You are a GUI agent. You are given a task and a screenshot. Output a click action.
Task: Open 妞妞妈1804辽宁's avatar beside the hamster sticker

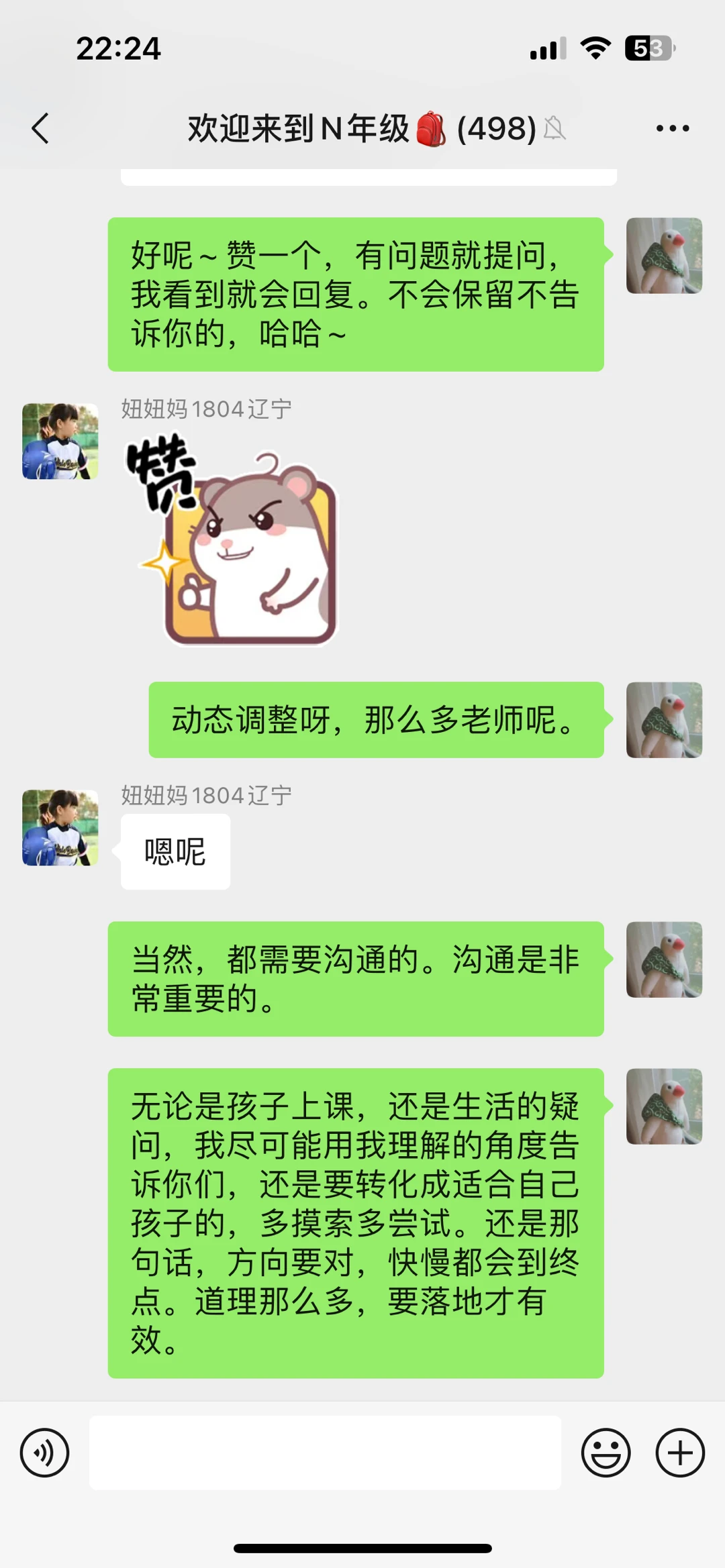point(60,441)
